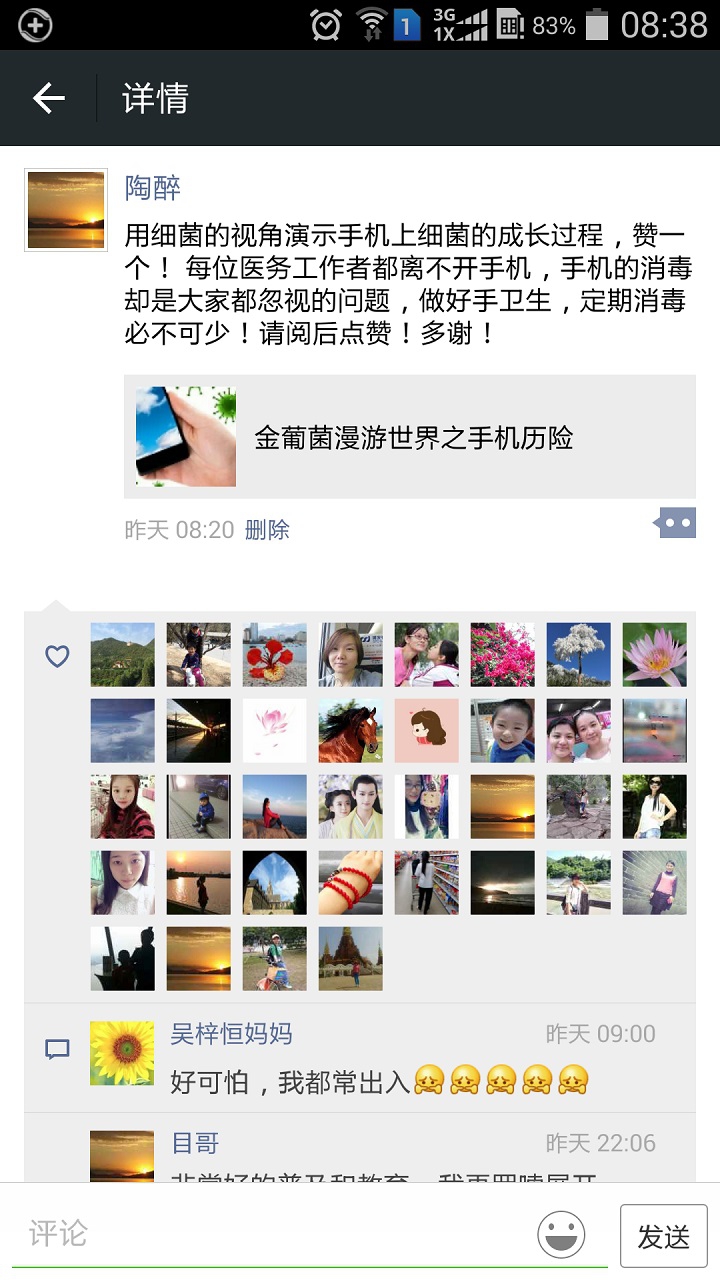The width and height of the screenshot is (720, 1280).
Task: Tap the comment input field 评论
Action: [270, 1233]
